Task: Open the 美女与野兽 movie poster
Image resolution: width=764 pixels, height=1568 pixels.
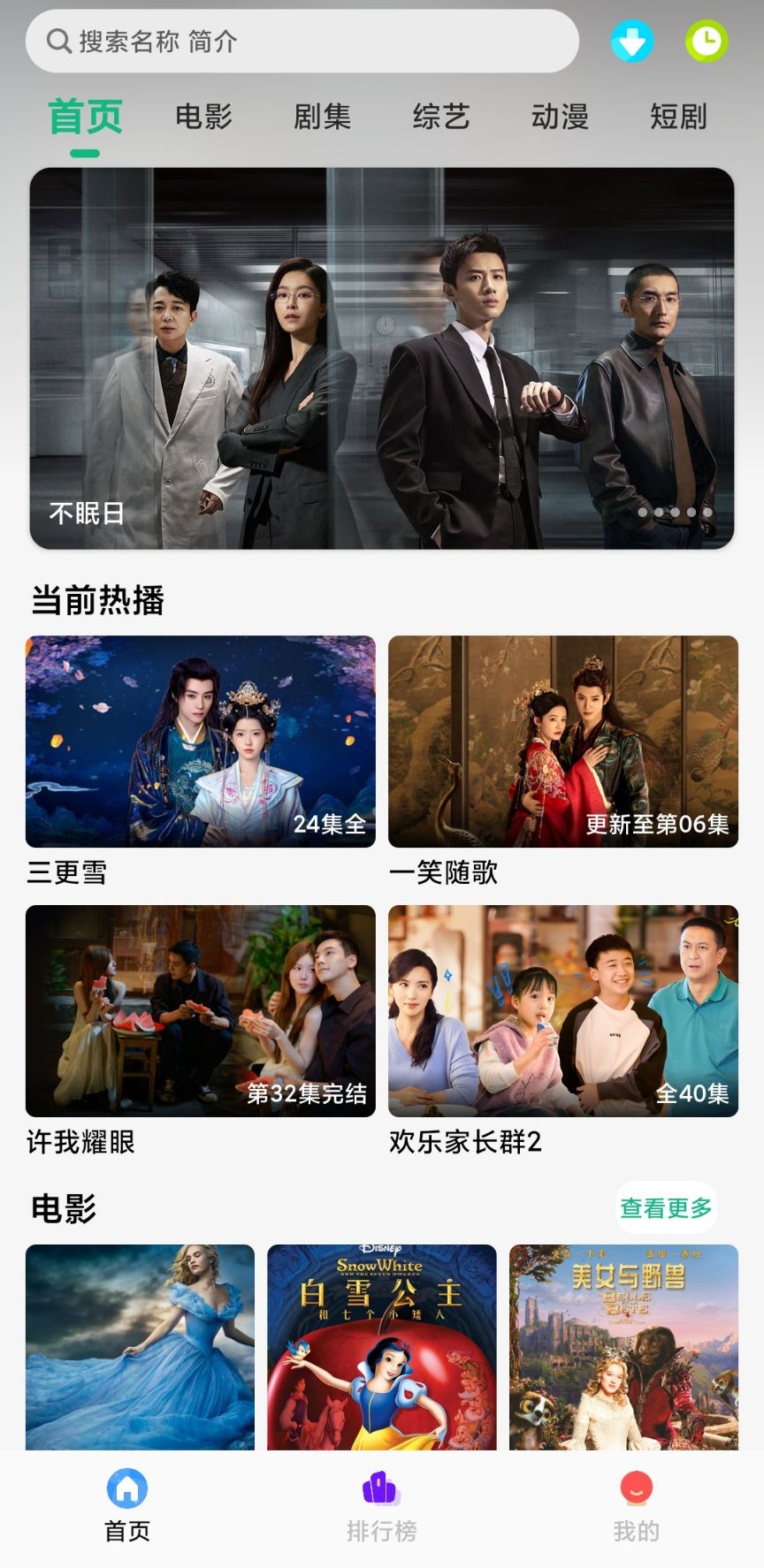Action: pyautogui.click(x=623, y=1346)
